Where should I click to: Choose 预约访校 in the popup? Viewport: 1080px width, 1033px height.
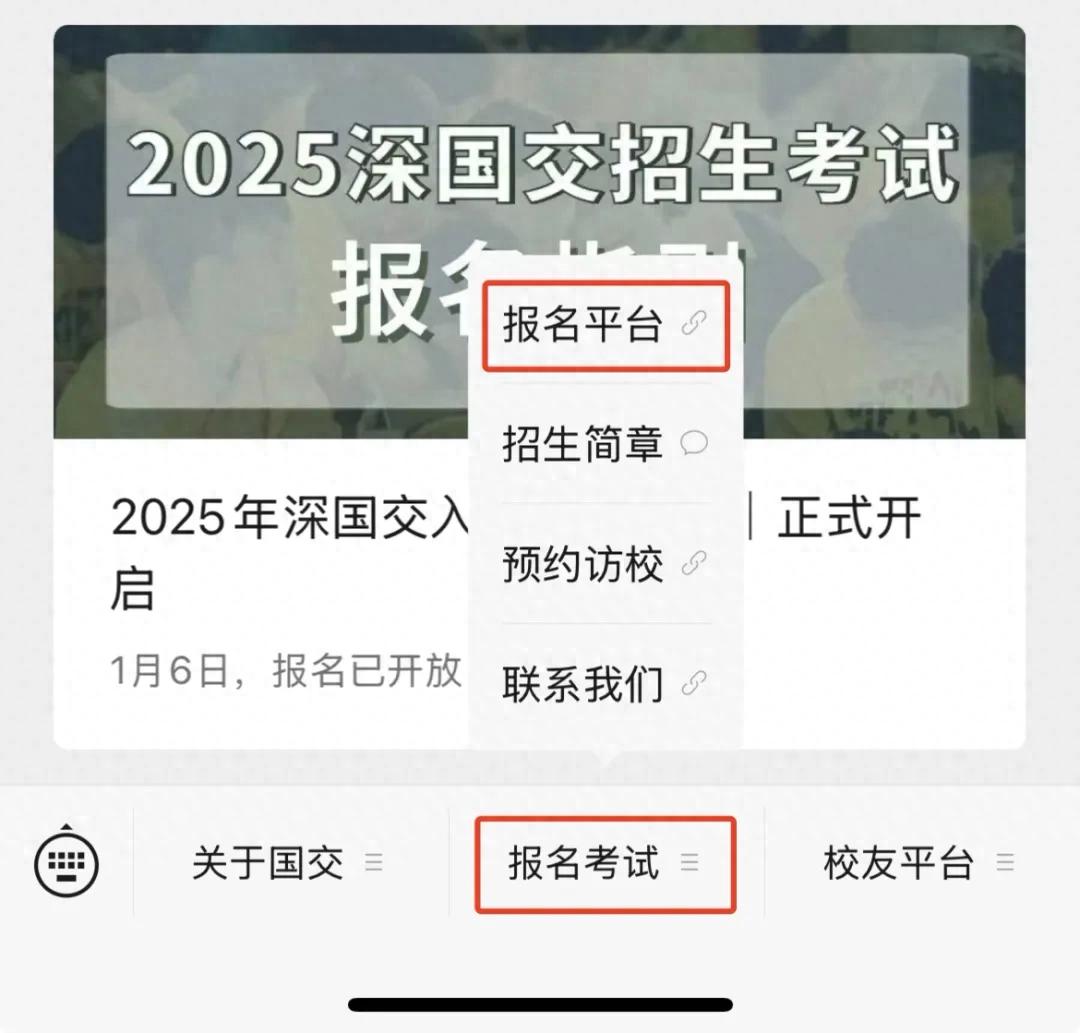(x=606, y=564)
